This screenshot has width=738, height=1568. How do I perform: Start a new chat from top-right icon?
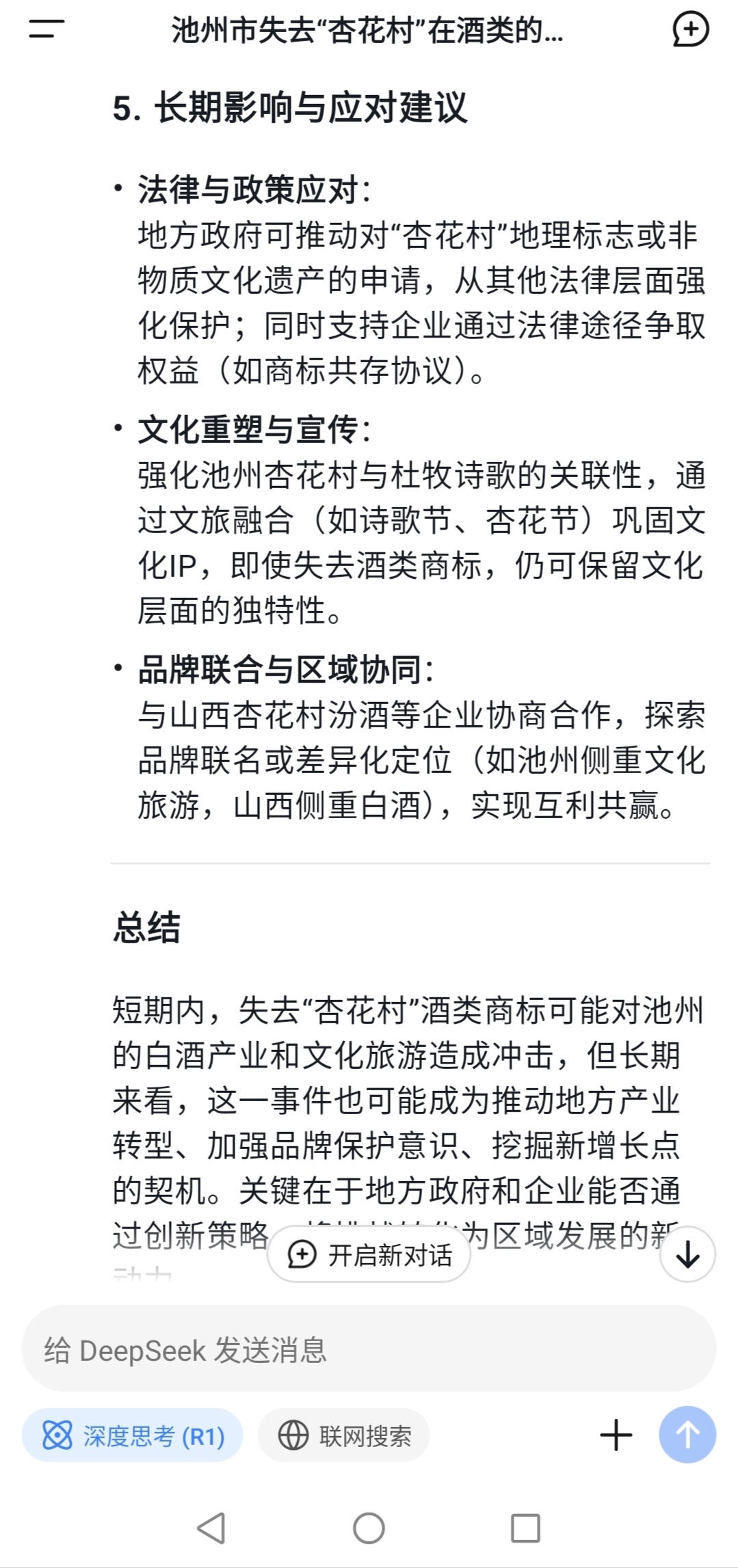[690, 29]
